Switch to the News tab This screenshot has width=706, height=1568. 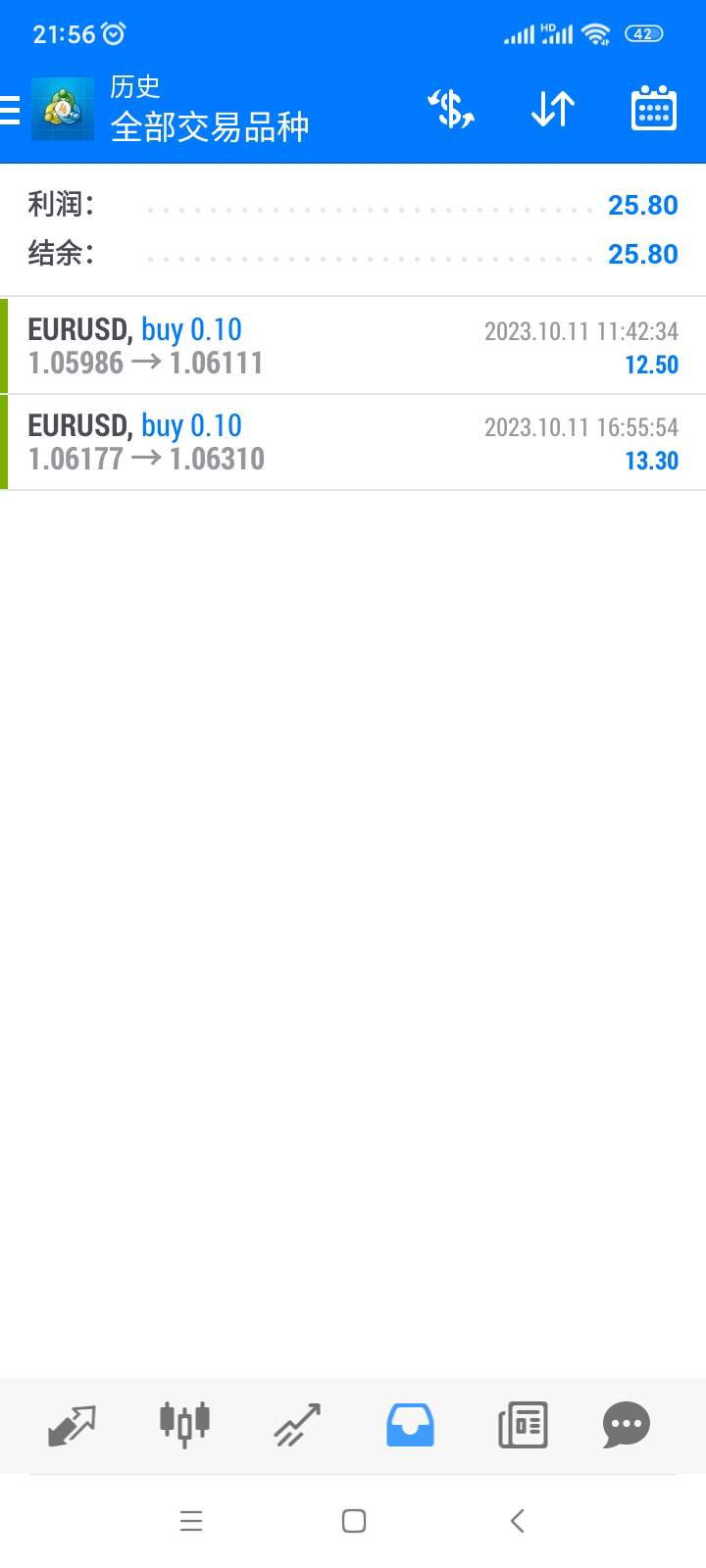[523, 1425]
